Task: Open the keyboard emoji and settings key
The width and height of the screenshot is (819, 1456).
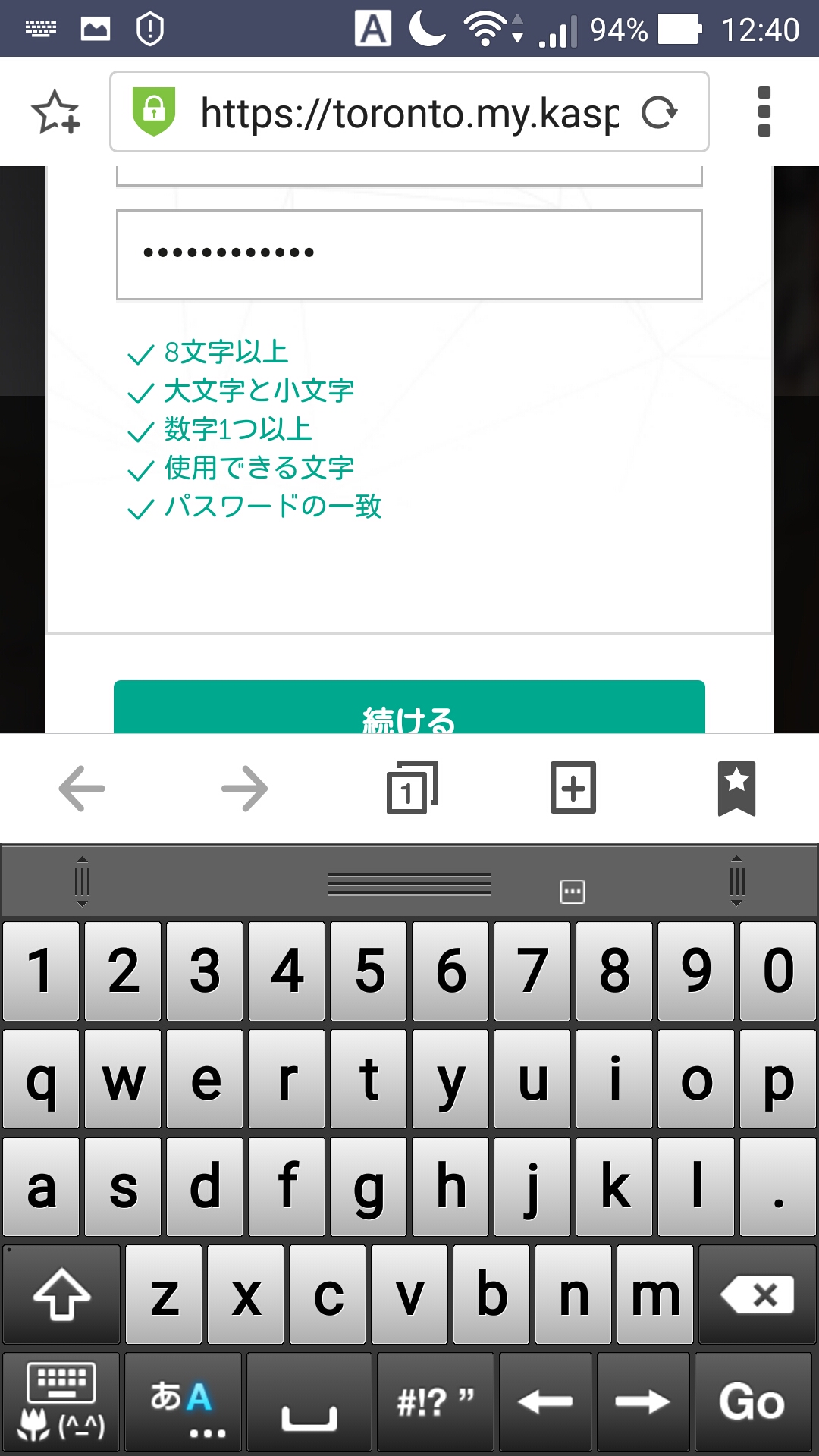Action: pos(61,1401)
